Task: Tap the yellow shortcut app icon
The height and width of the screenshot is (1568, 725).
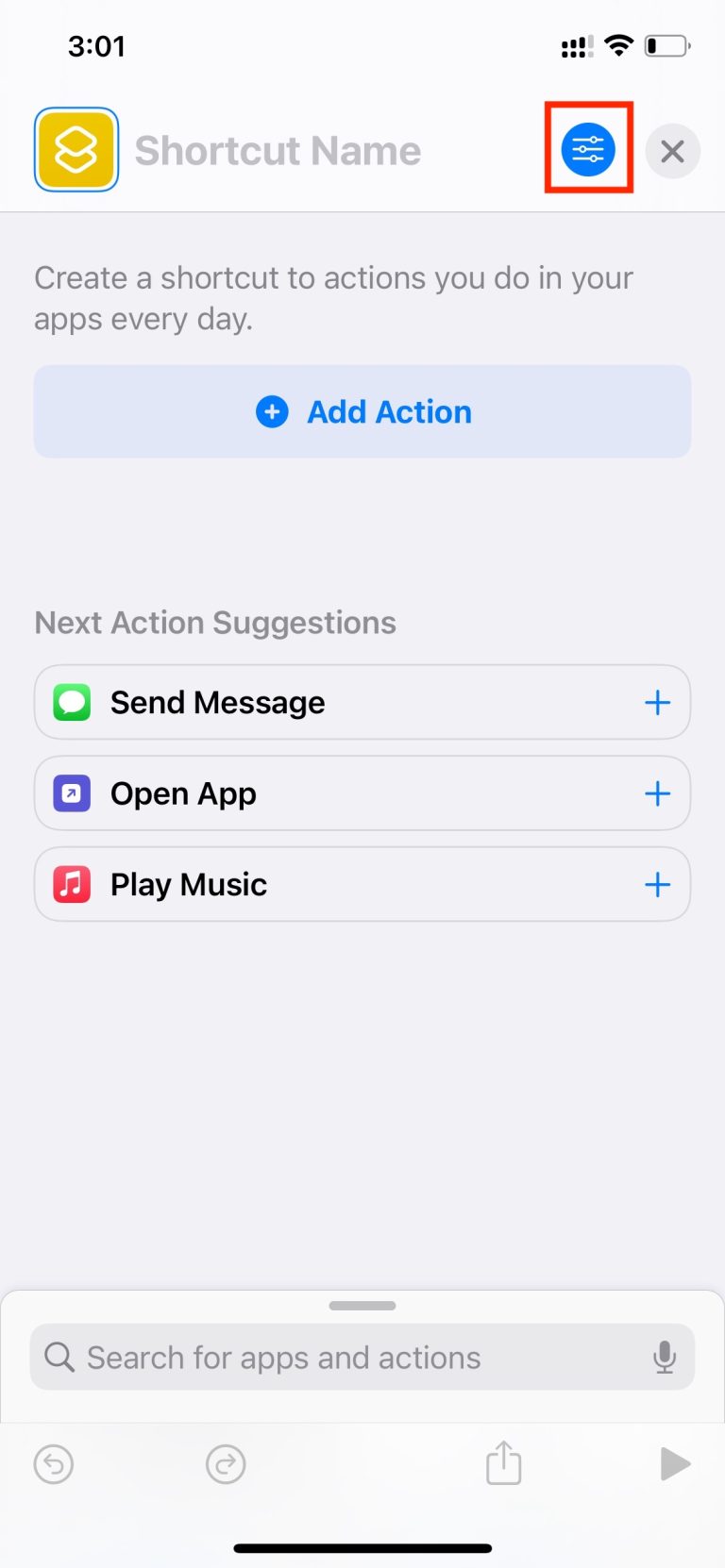Action: pyautogui.click(x=76, y=149)
